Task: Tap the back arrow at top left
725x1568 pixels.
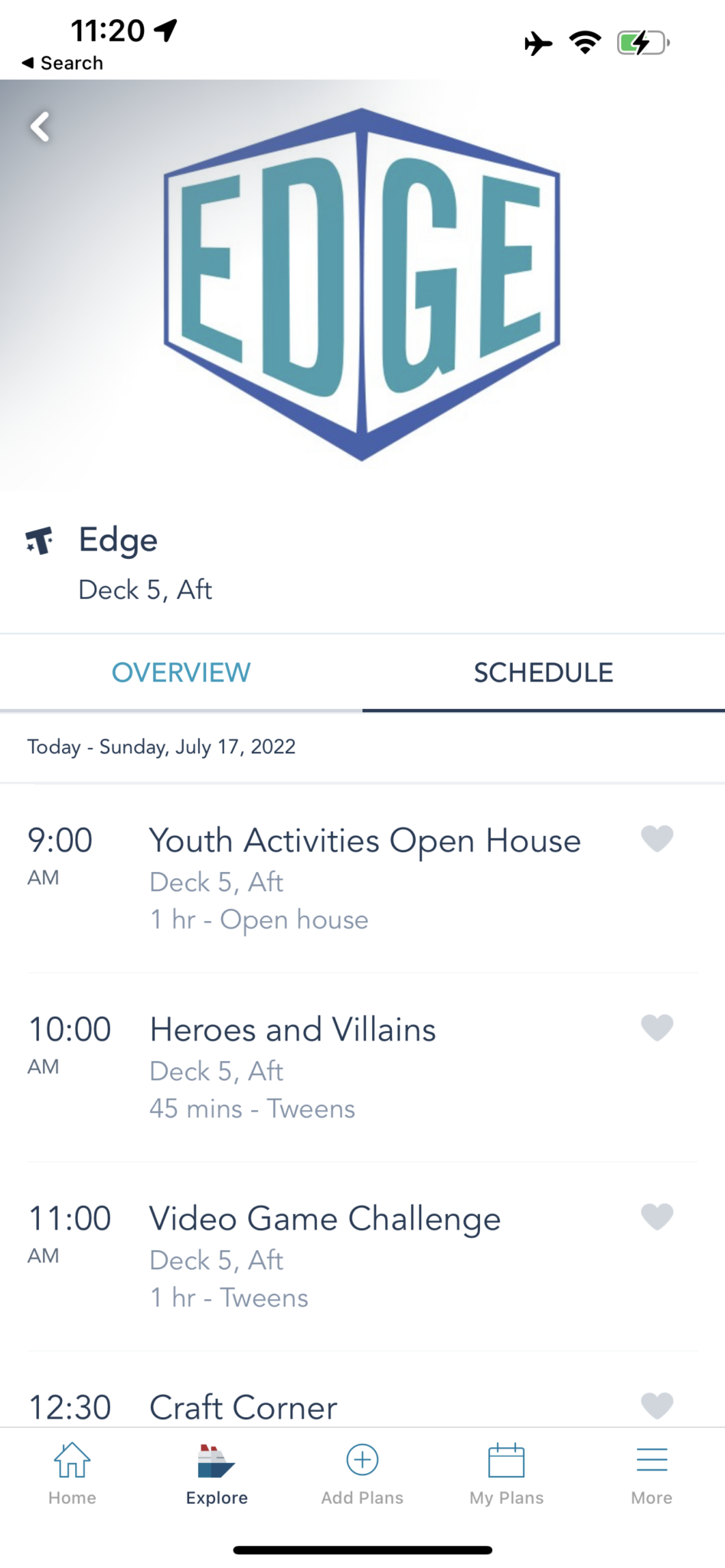Action: click(x=40, y=127)
